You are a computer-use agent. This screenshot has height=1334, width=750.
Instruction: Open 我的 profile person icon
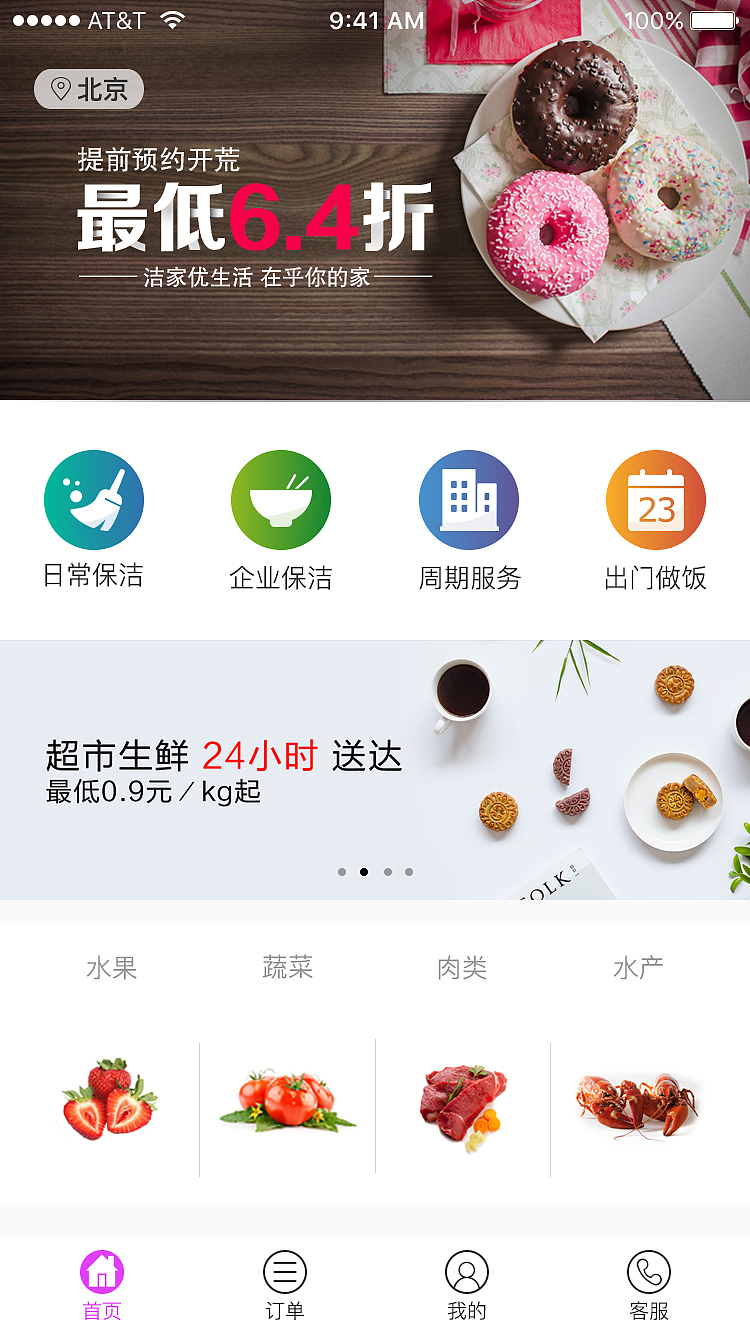coord(466,1272)
